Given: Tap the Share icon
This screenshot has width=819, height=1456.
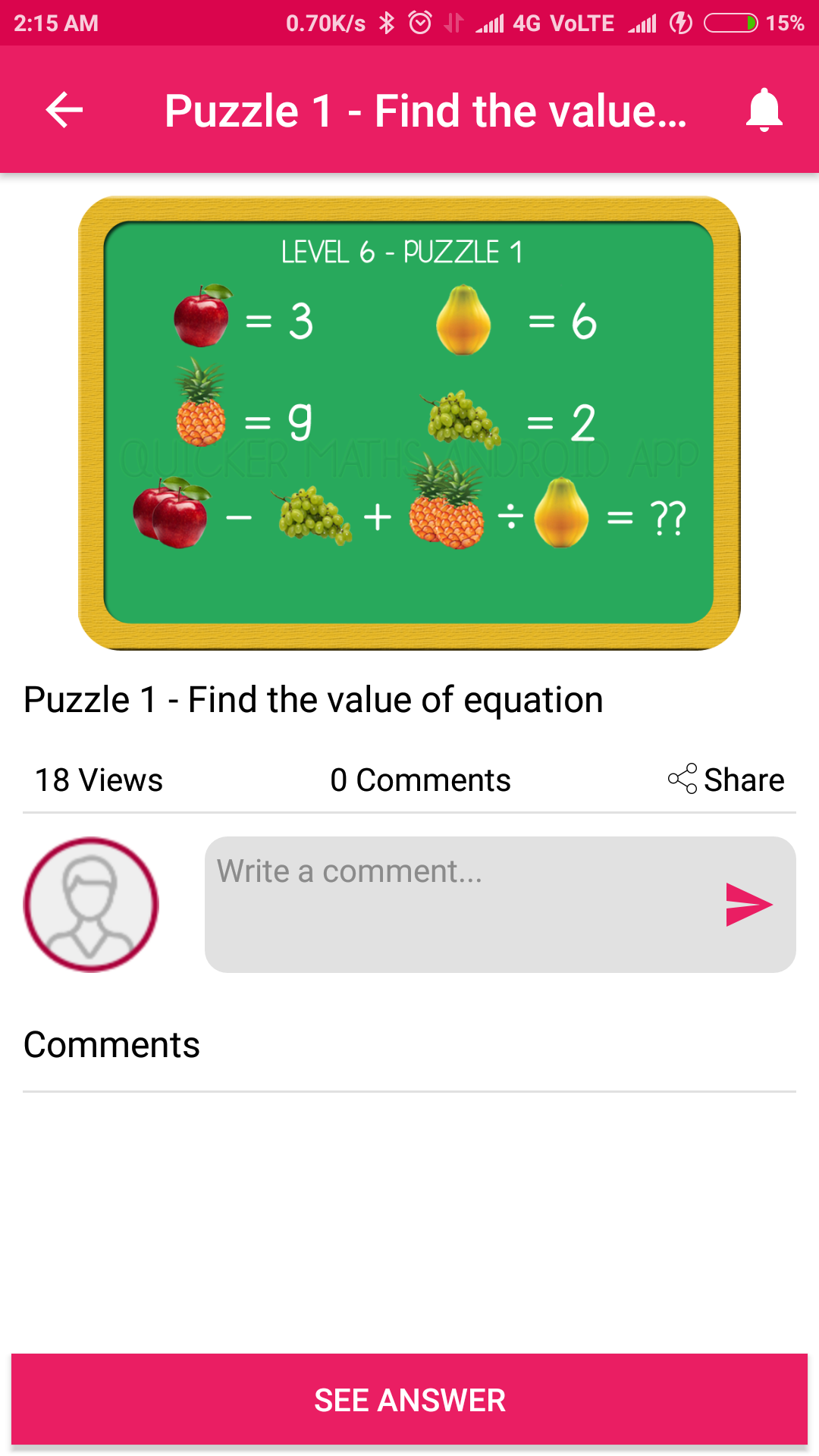Looking at the screenshot, I should tap(681, 779).
